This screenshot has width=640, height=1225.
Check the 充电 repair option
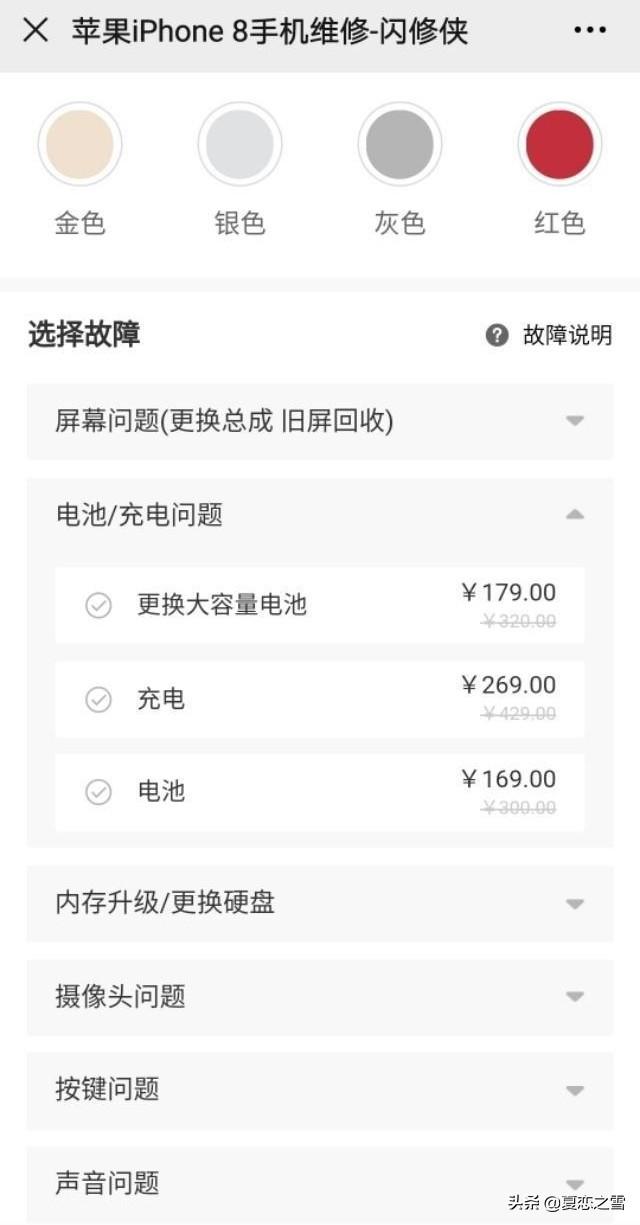pos(320,698)
